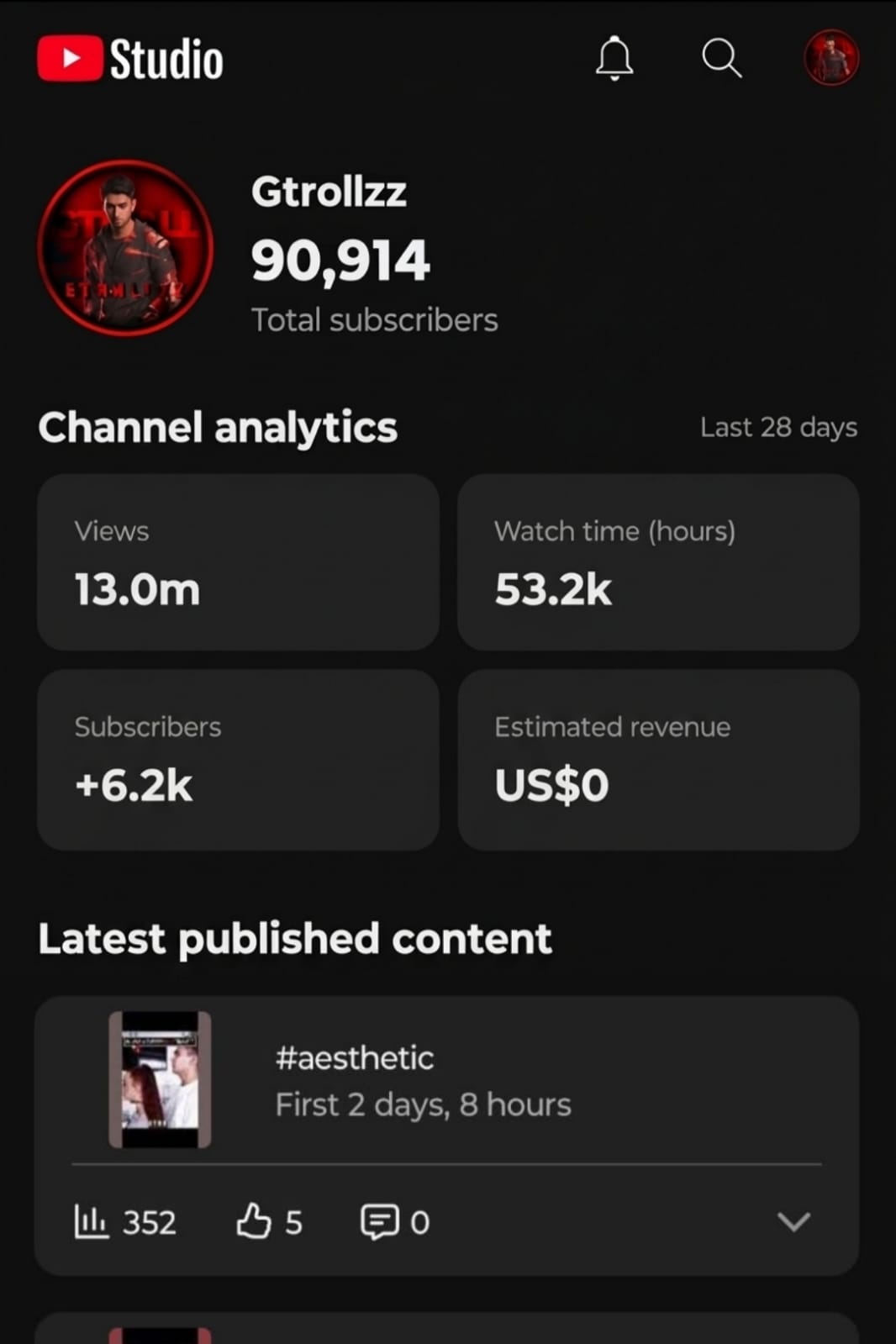Tap the account avatar in the top bar
The height and width of the screenshot is (1344, 896).
[831, 57]
